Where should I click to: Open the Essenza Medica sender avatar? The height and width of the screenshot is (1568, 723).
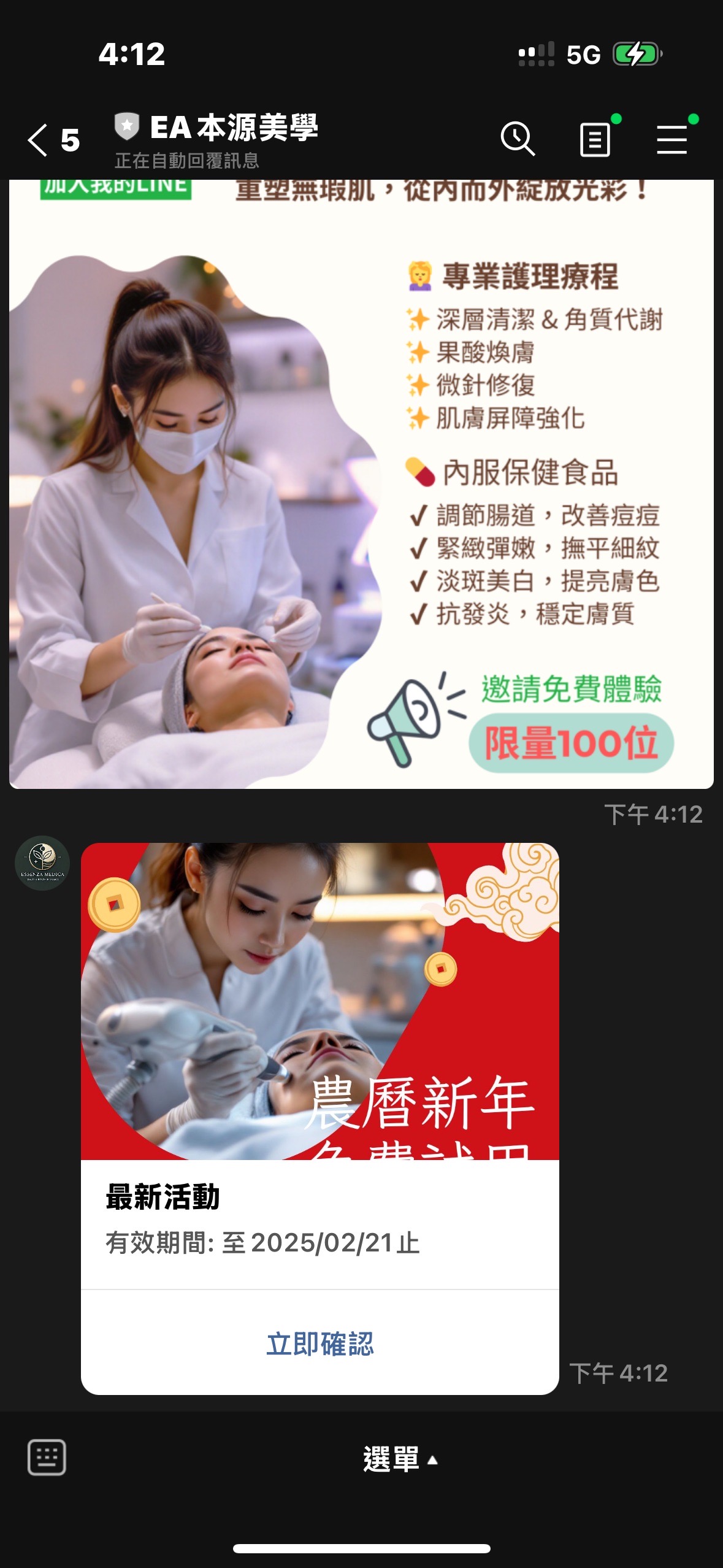click(42, 863)
